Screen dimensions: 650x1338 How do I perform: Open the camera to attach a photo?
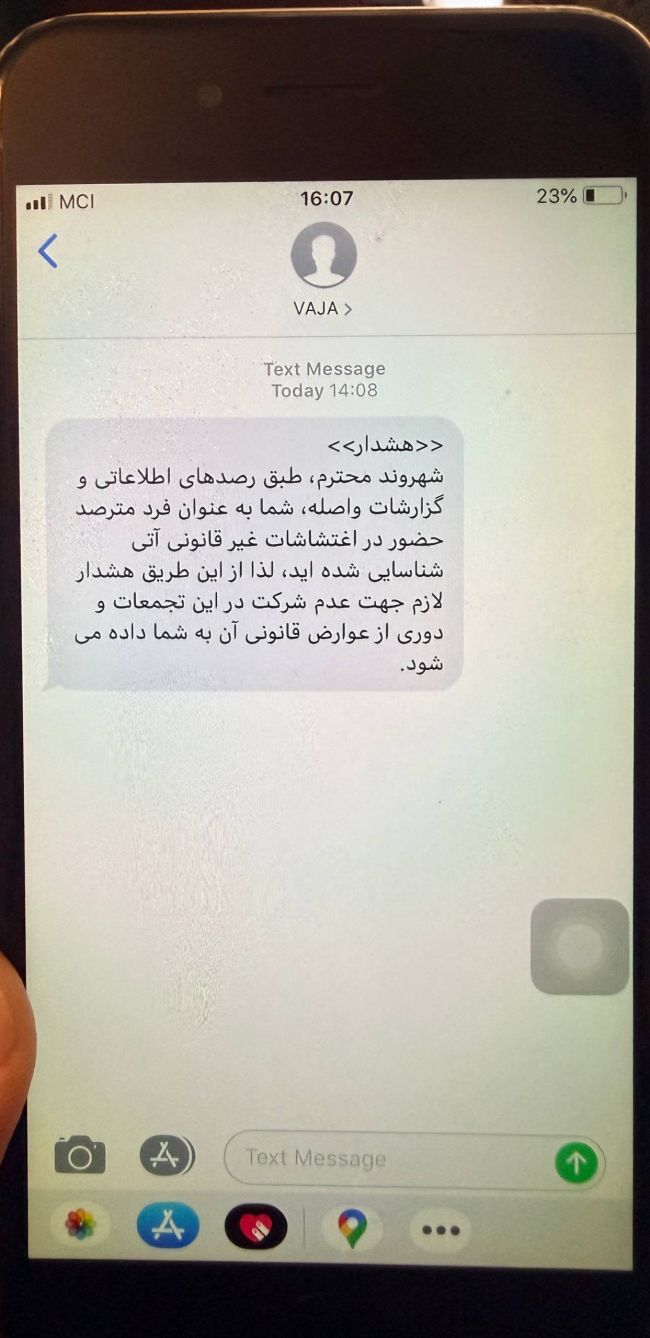(80, 1157)
